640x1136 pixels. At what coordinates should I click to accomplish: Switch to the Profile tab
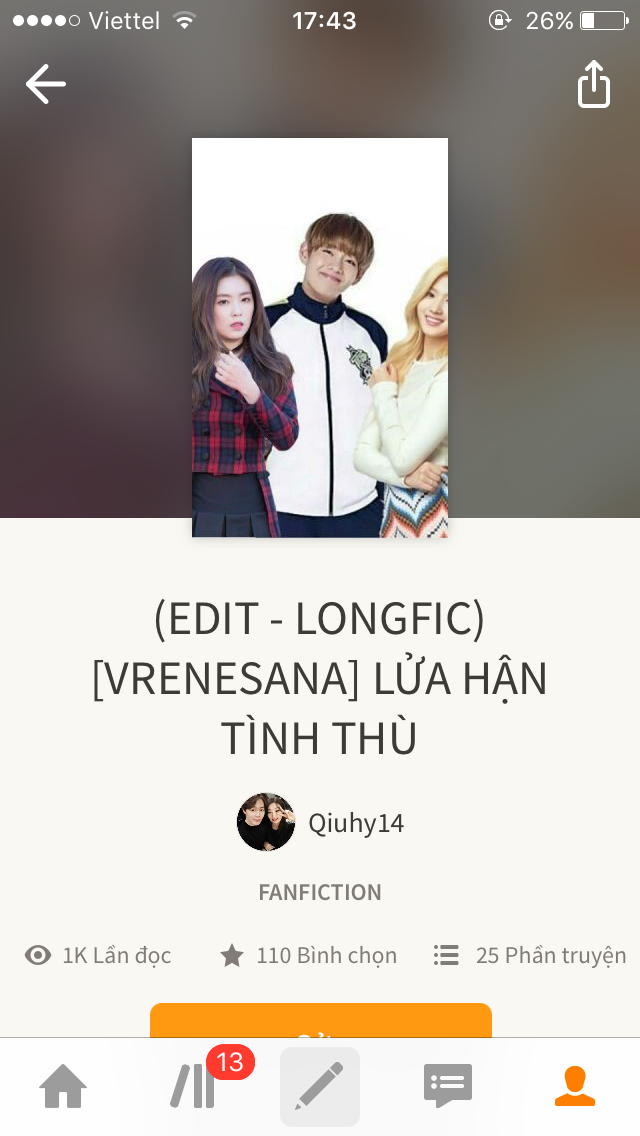[575, 1086]
